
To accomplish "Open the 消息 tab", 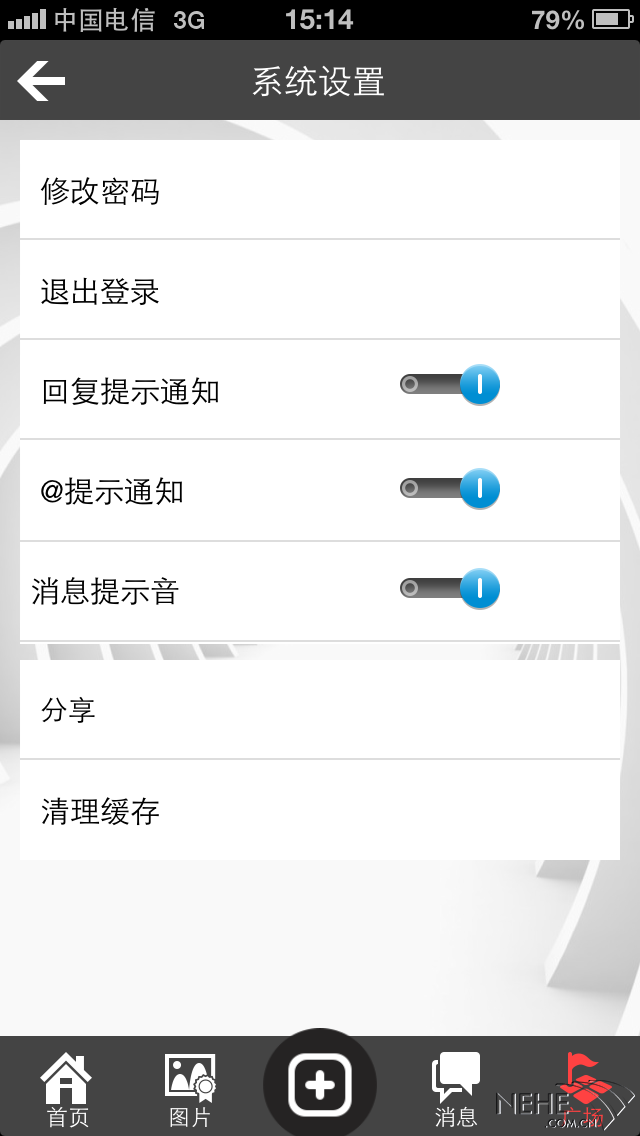I will (x=456, y=1090).
